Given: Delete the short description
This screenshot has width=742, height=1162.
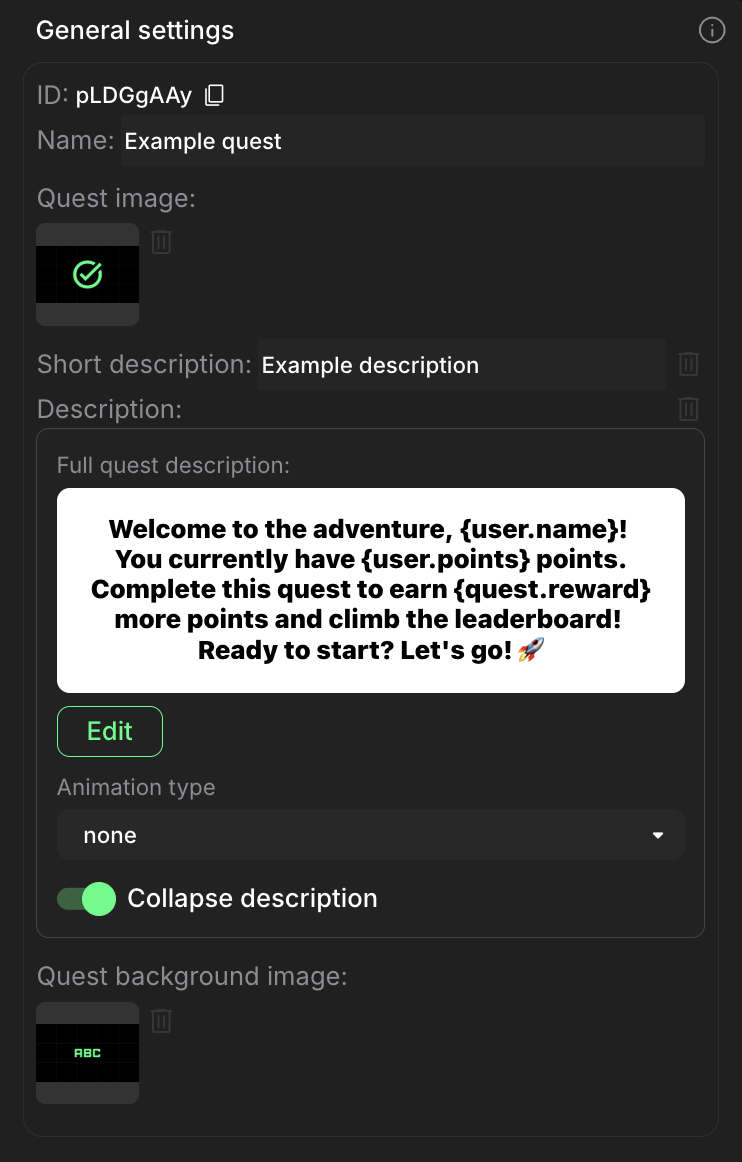Looking at the screenshot, I should click(x=688, y=364).
